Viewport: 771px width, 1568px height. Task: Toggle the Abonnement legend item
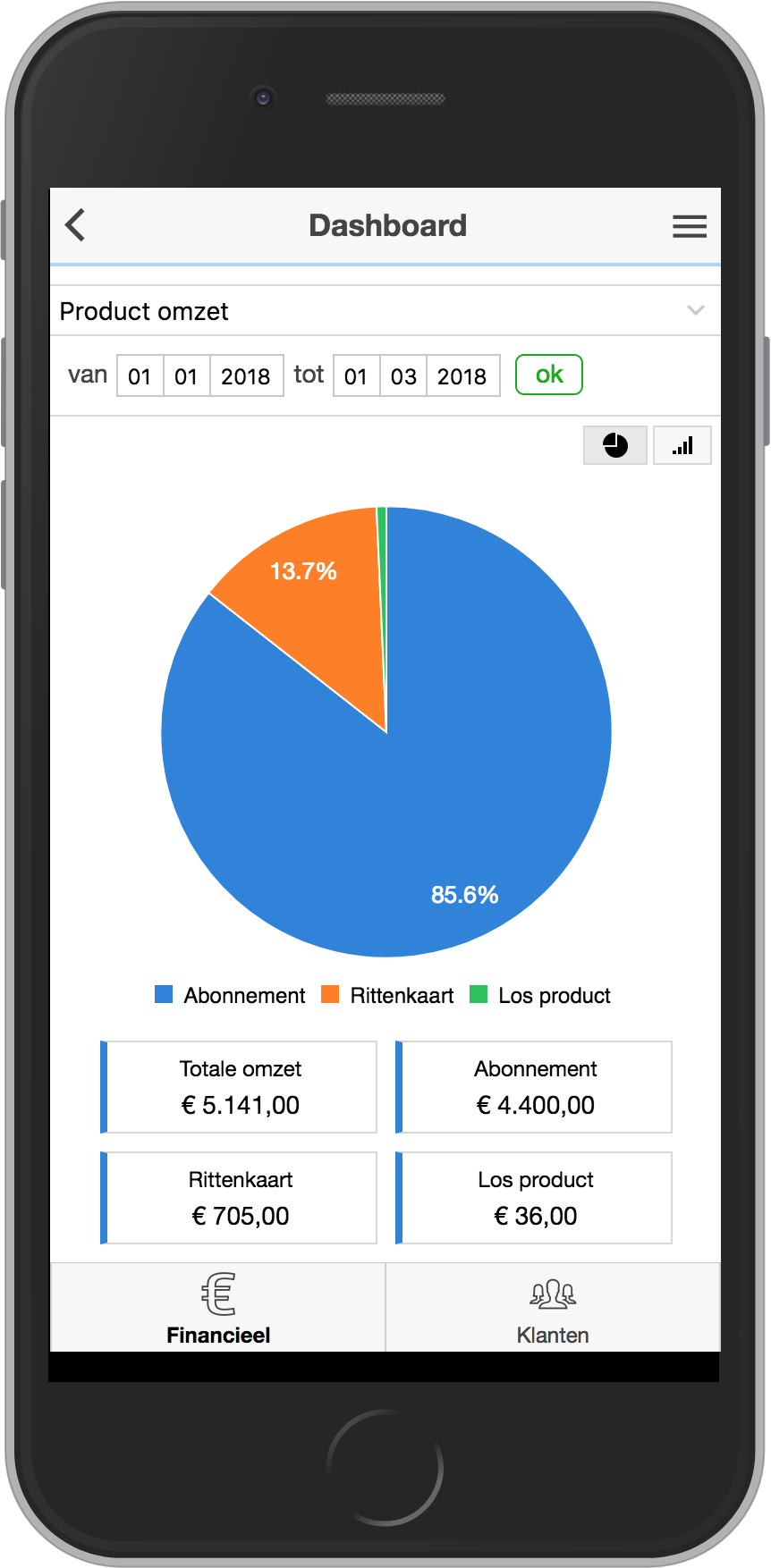230,995
